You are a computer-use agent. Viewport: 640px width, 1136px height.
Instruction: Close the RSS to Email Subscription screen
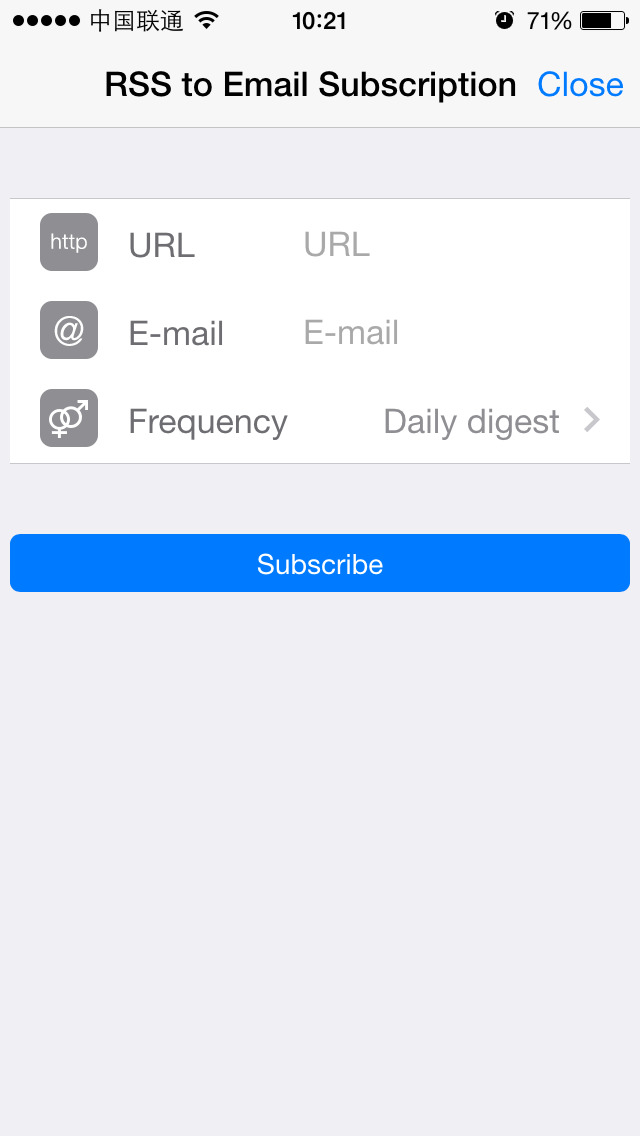coord(580,85)
